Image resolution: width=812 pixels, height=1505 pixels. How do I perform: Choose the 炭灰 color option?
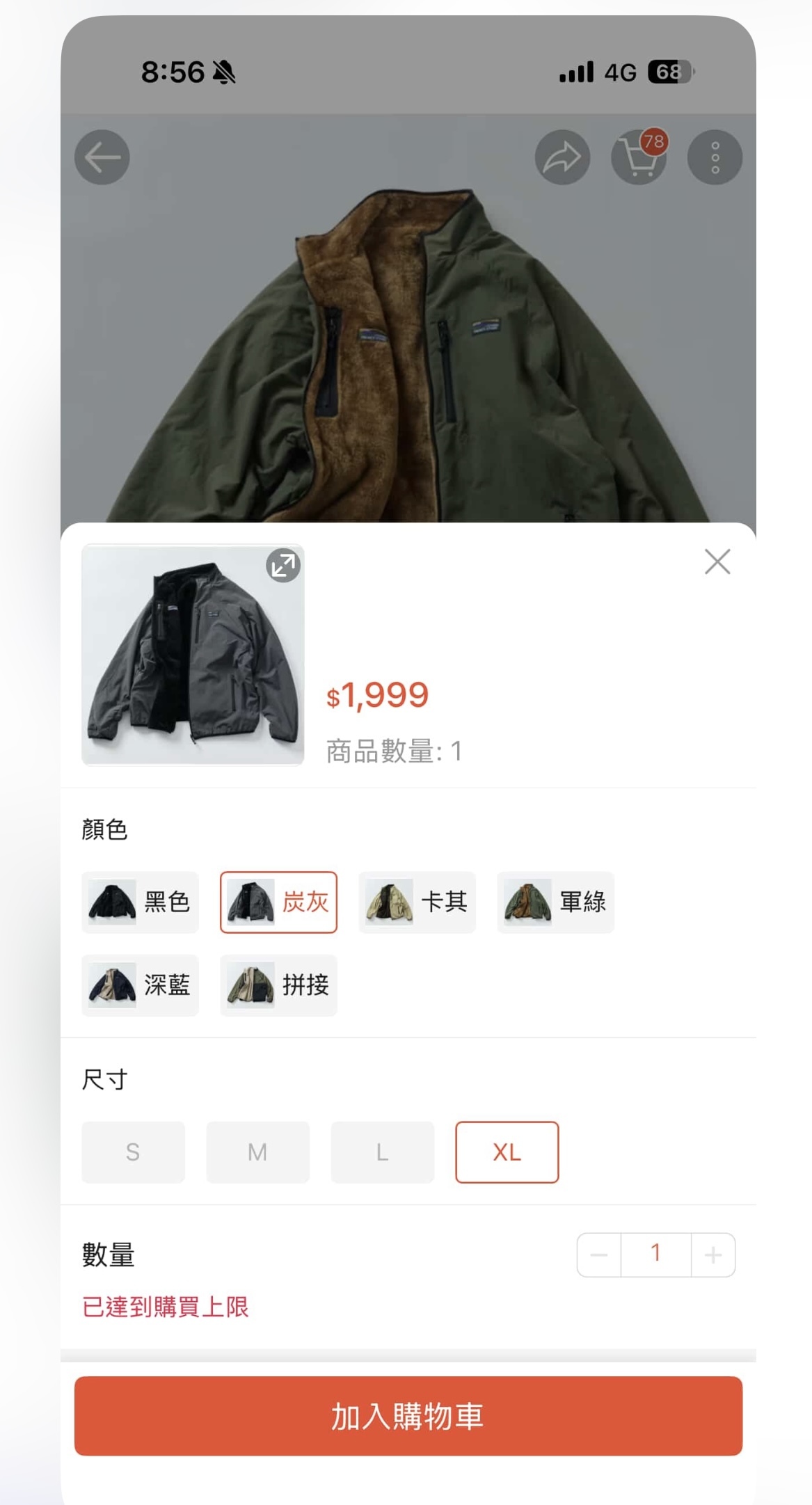click(278, 902)
